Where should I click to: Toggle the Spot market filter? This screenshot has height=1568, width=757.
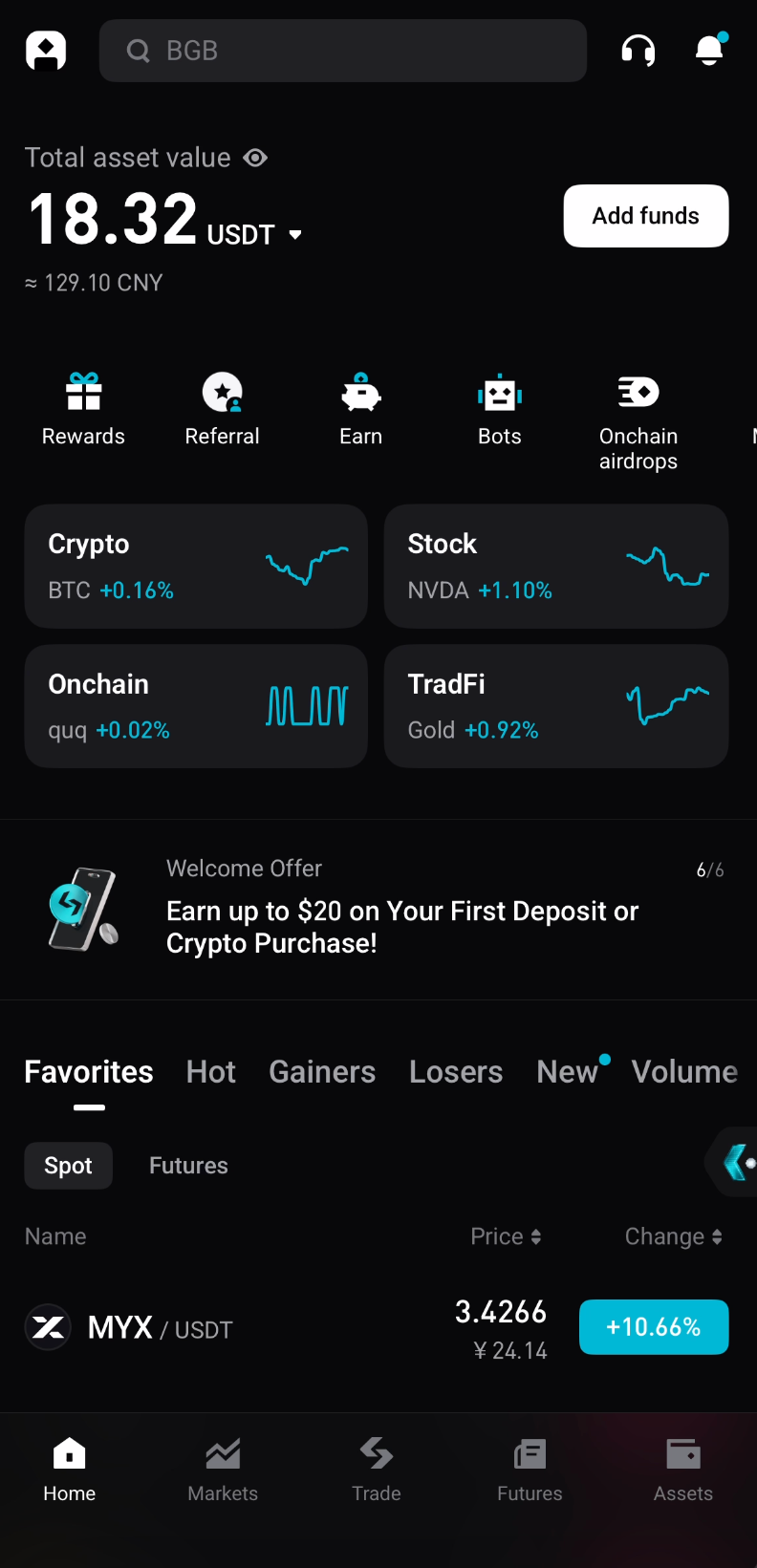pos(68,1165)
